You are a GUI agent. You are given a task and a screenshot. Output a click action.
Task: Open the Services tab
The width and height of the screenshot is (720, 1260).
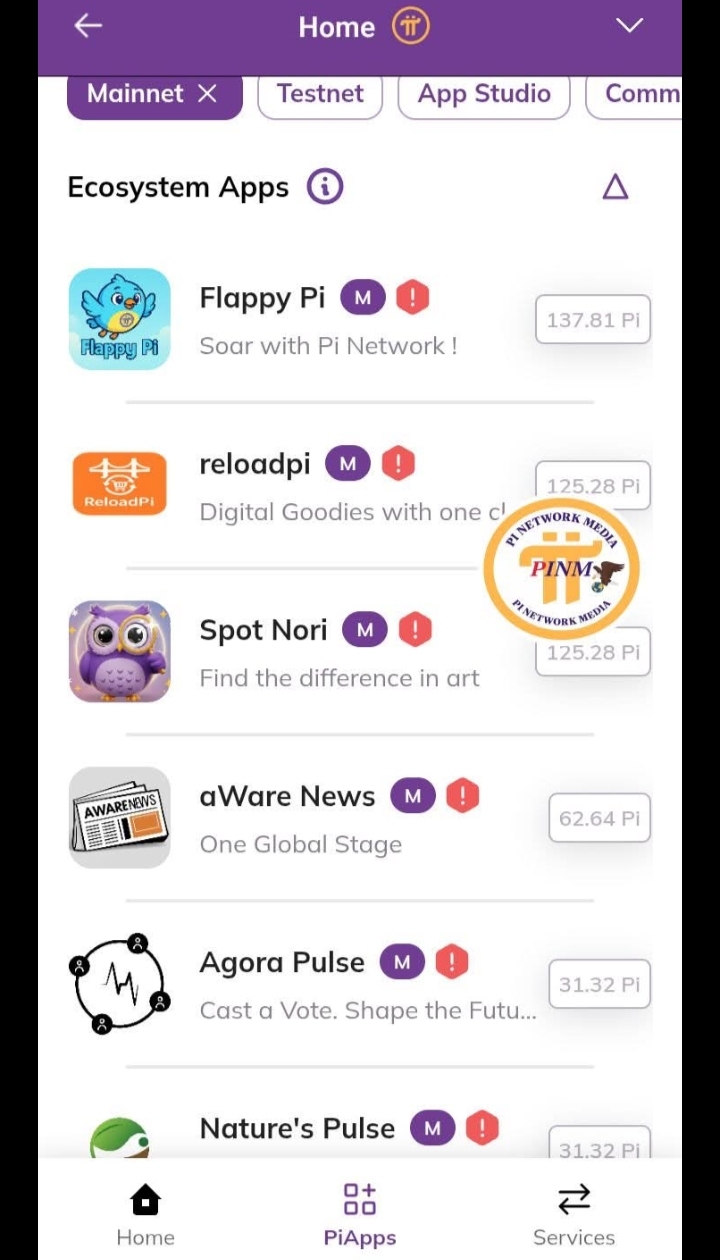(574, 1214)
